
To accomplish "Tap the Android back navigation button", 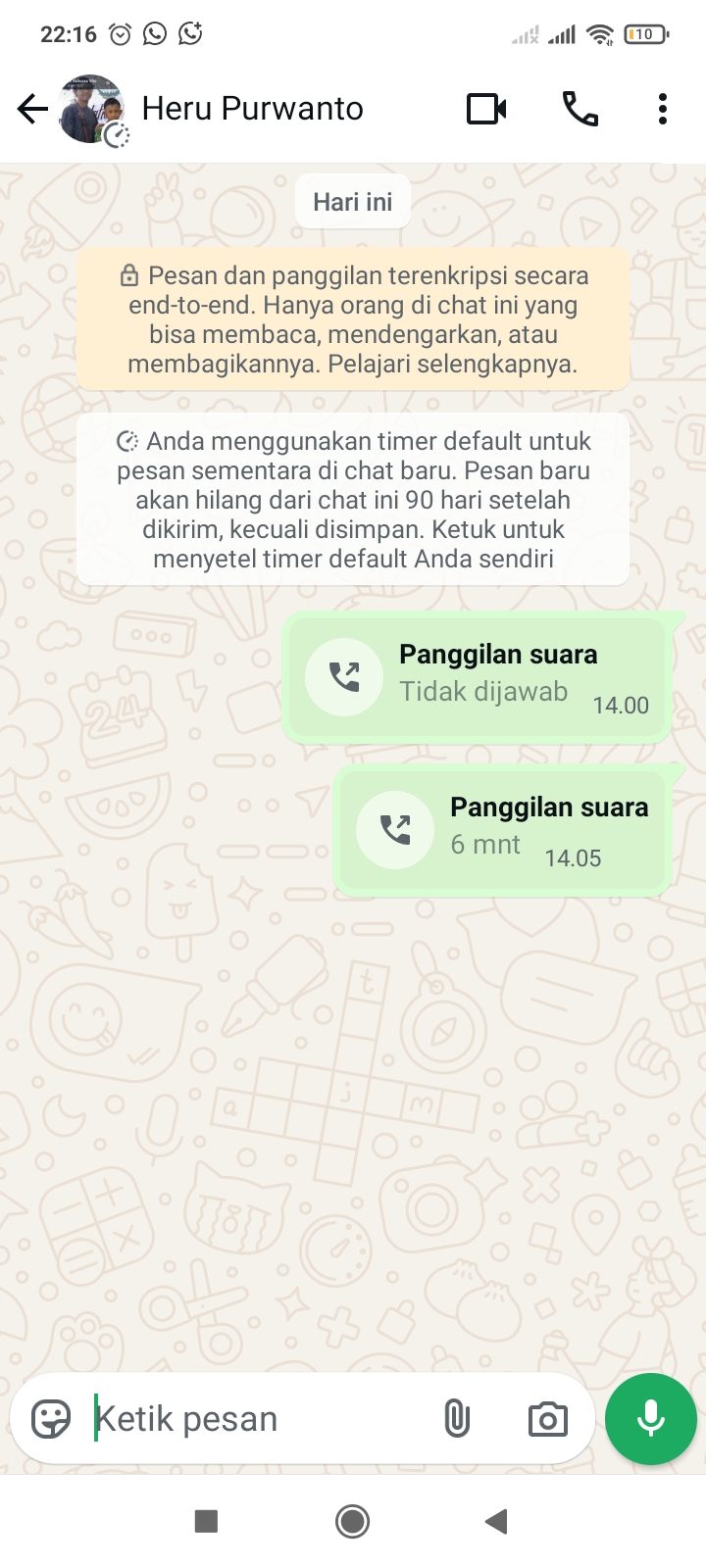I will tap(495, 1521).
